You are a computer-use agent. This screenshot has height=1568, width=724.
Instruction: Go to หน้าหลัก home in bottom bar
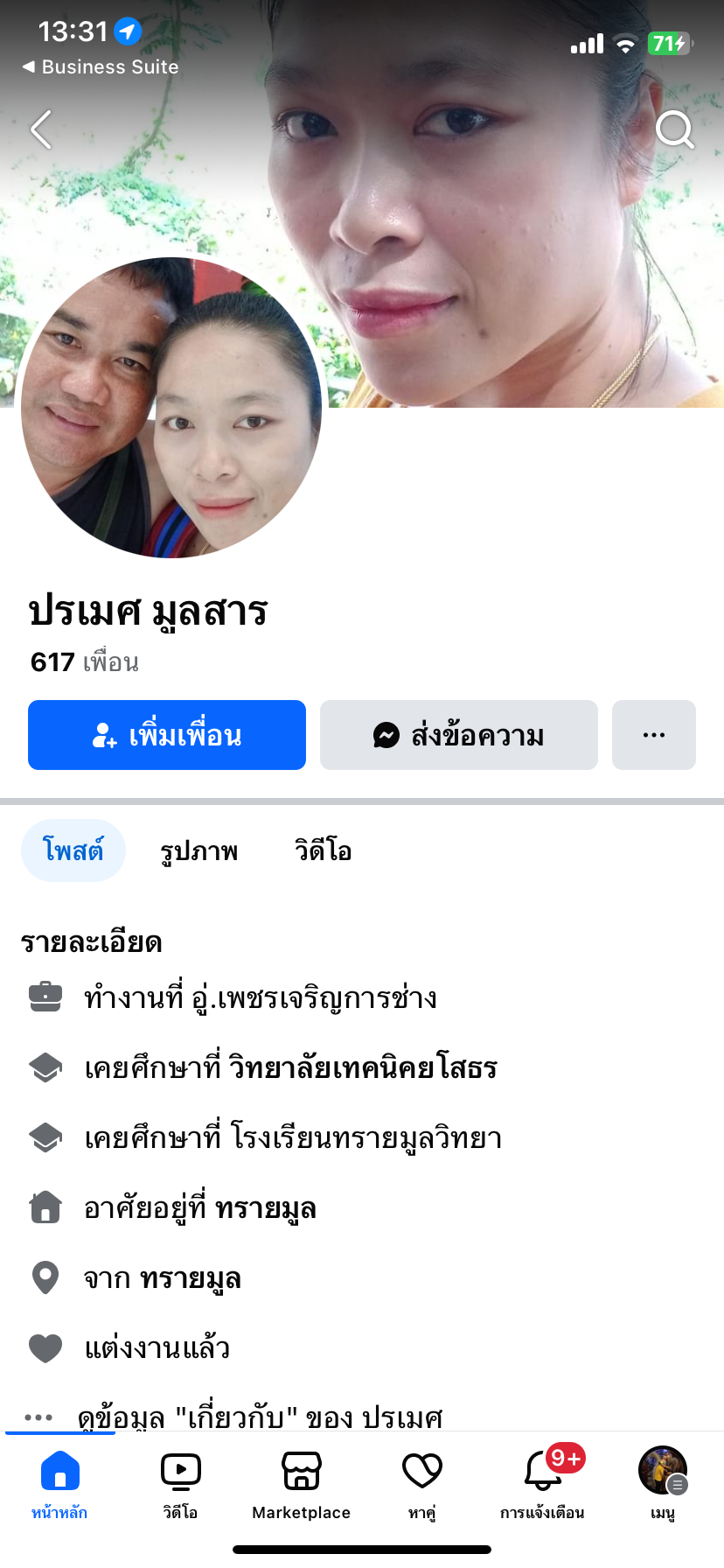pos(59,1483)
